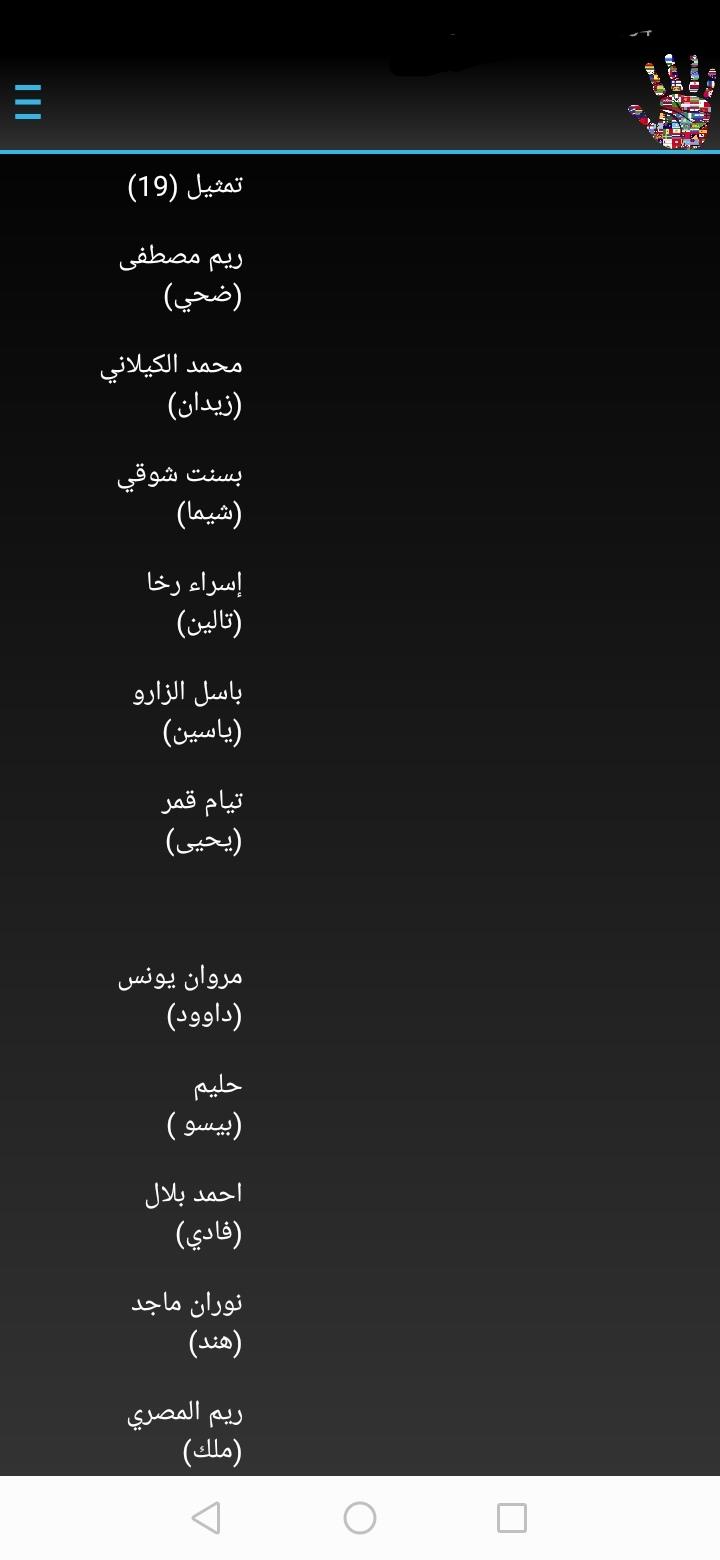Go back with system back button
720x1560 pixels.
pyautogui.click(x=206, y=1518)
